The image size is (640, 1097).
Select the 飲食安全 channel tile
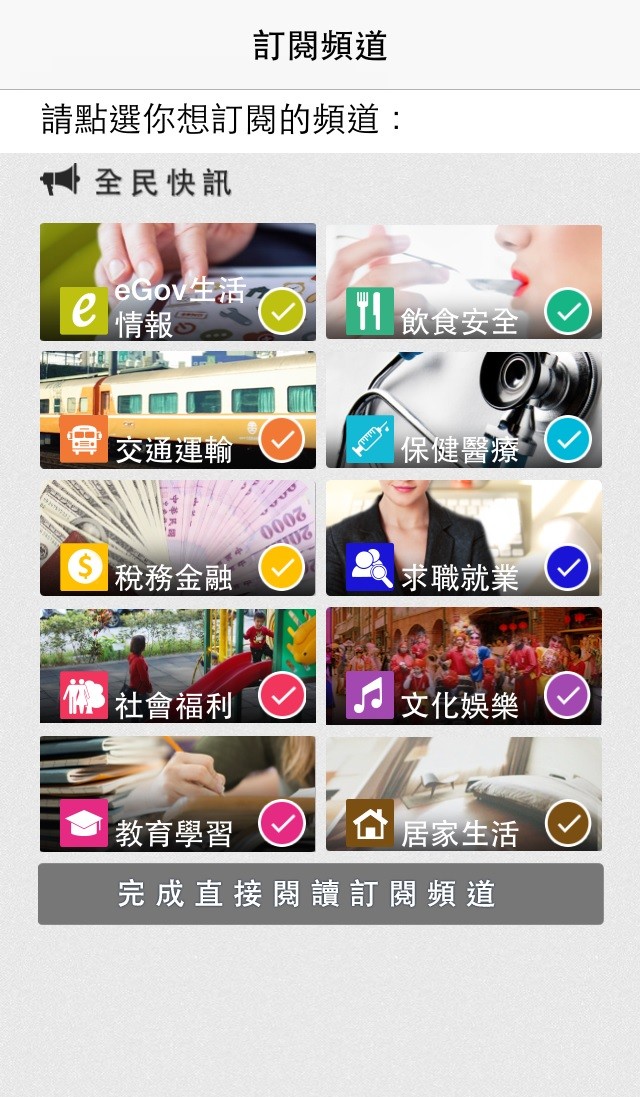coord(464,282)
